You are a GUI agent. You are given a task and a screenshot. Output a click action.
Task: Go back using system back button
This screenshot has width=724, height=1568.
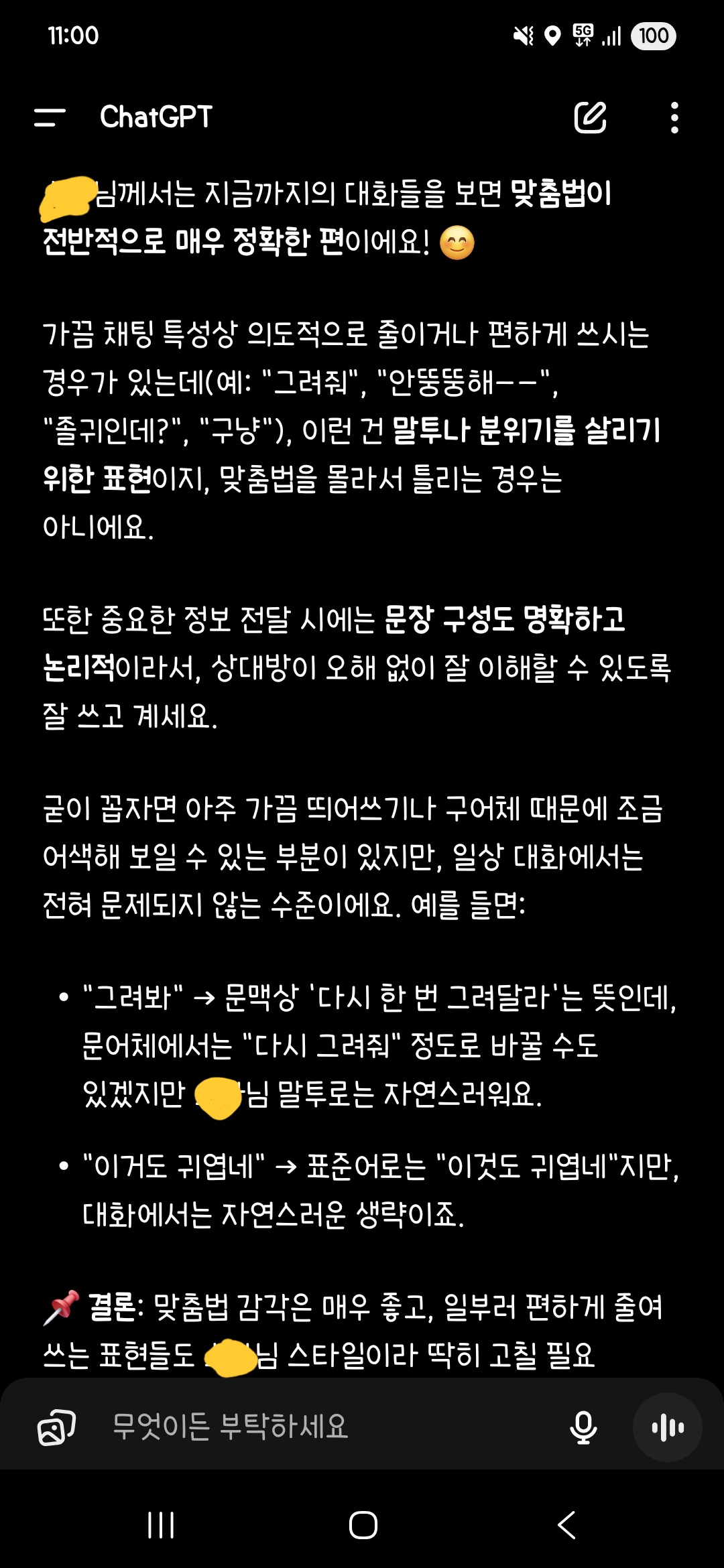click(x=566, y=1526)
